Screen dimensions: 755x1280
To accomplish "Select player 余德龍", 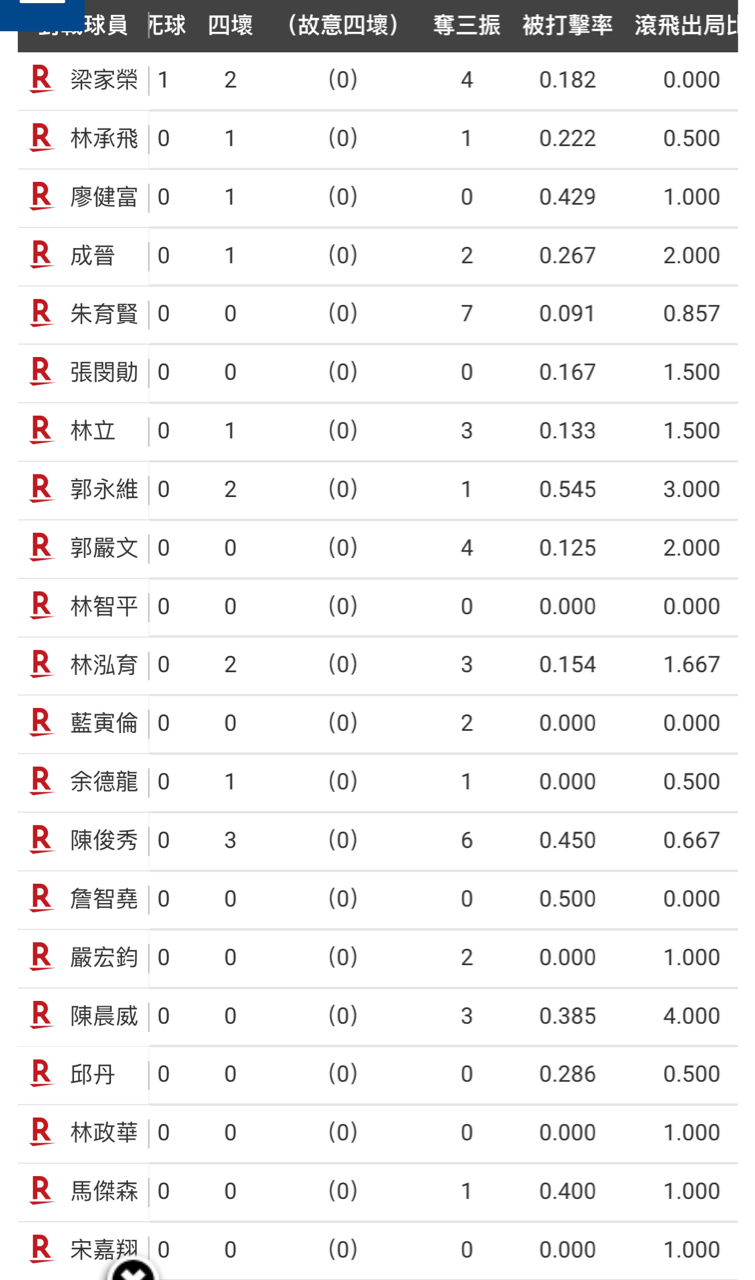I will coord(104,782).
